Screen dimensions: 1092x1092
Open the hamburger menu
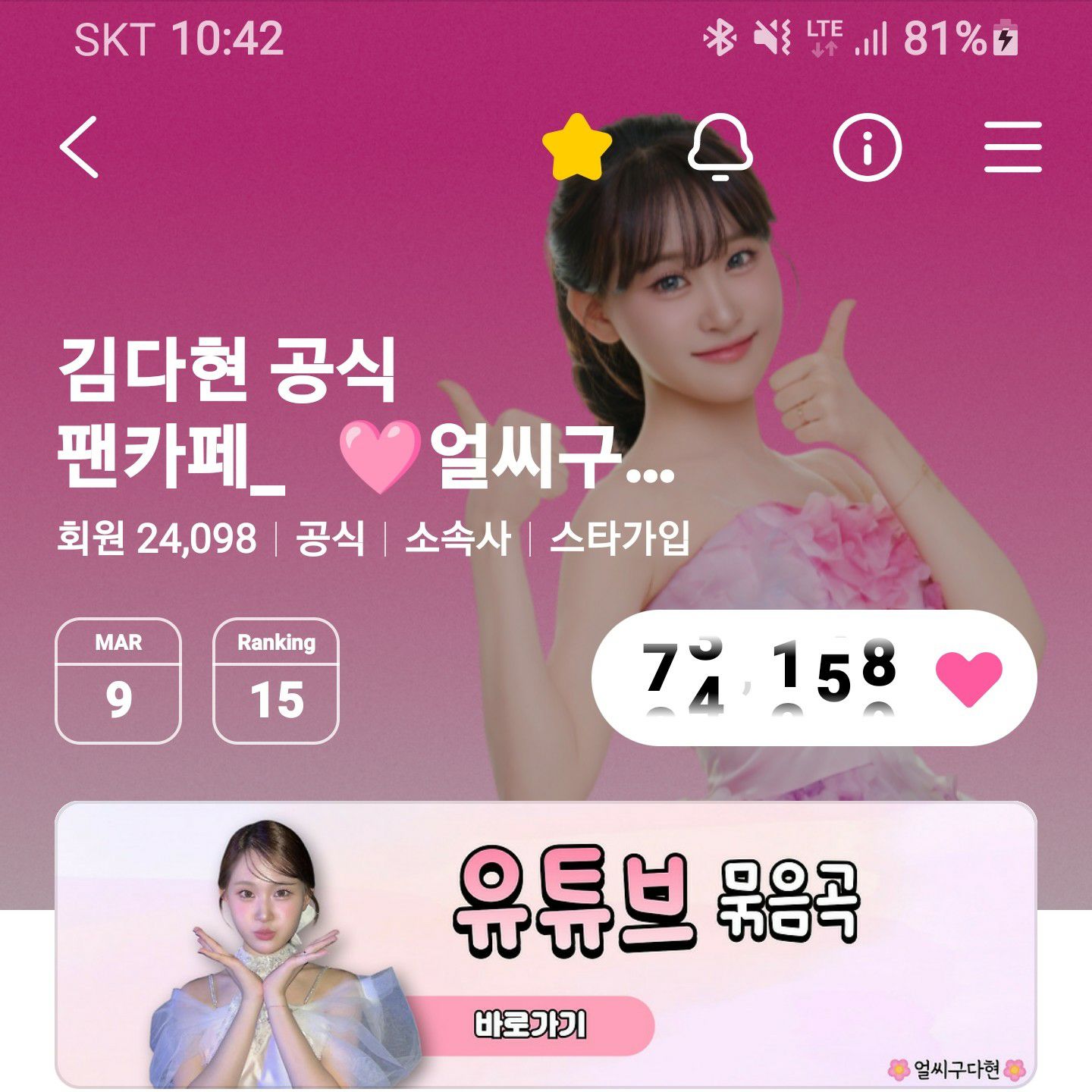coord(1013,147)
